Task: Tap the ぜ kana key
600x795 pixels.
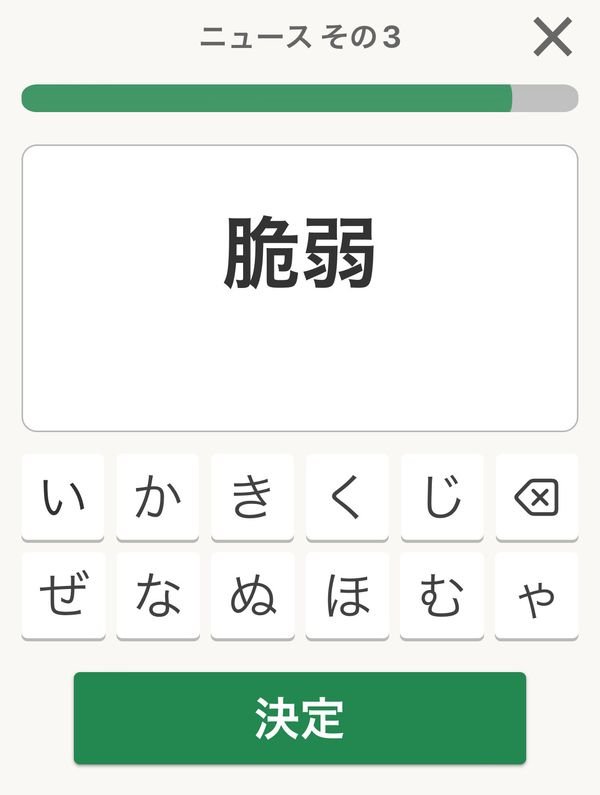Action: (63, 596)
